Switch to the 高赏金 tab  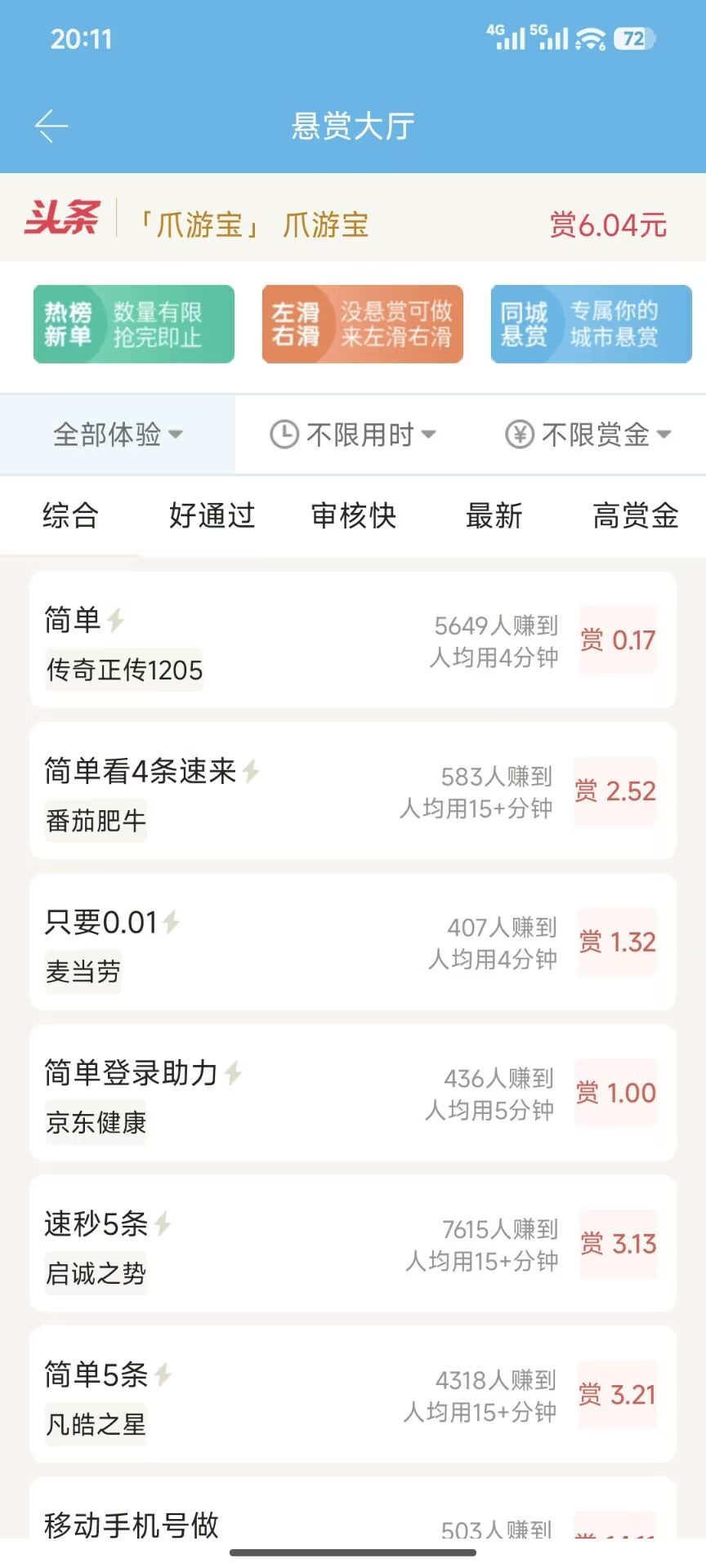click(x=636, y=516)
